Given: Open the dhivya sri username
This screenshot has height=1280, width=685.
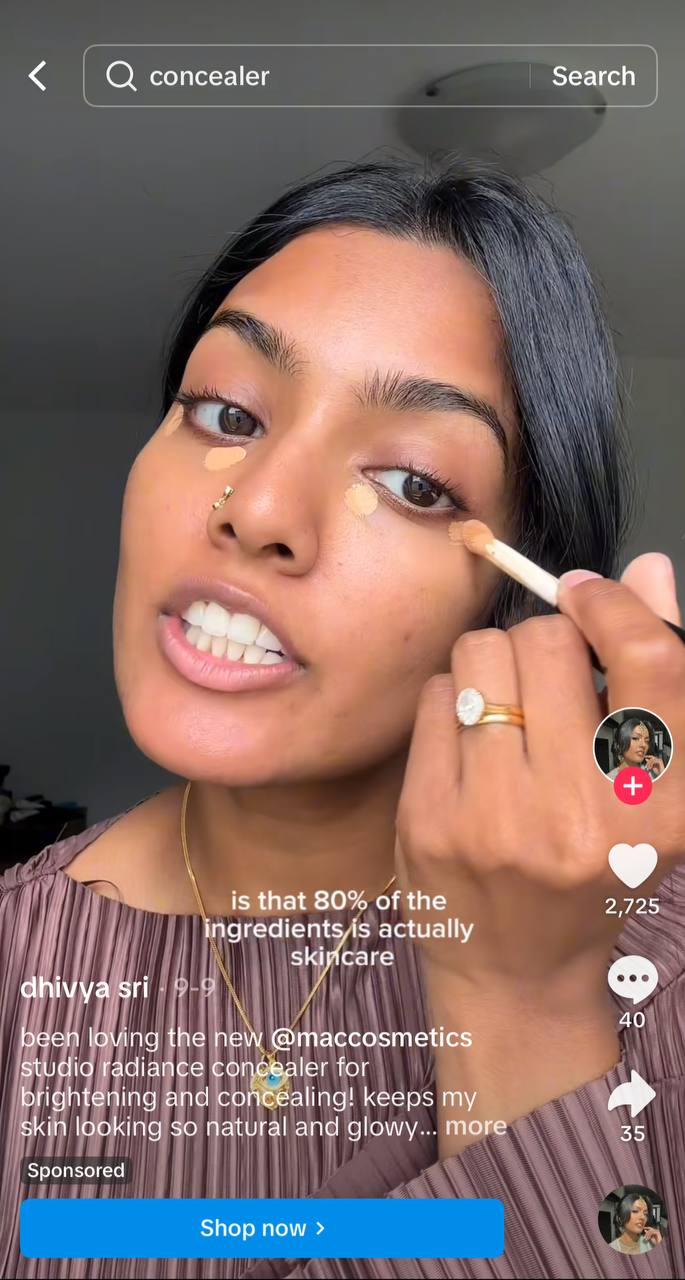Looking at the screenshot, I should tap(84, 988).
